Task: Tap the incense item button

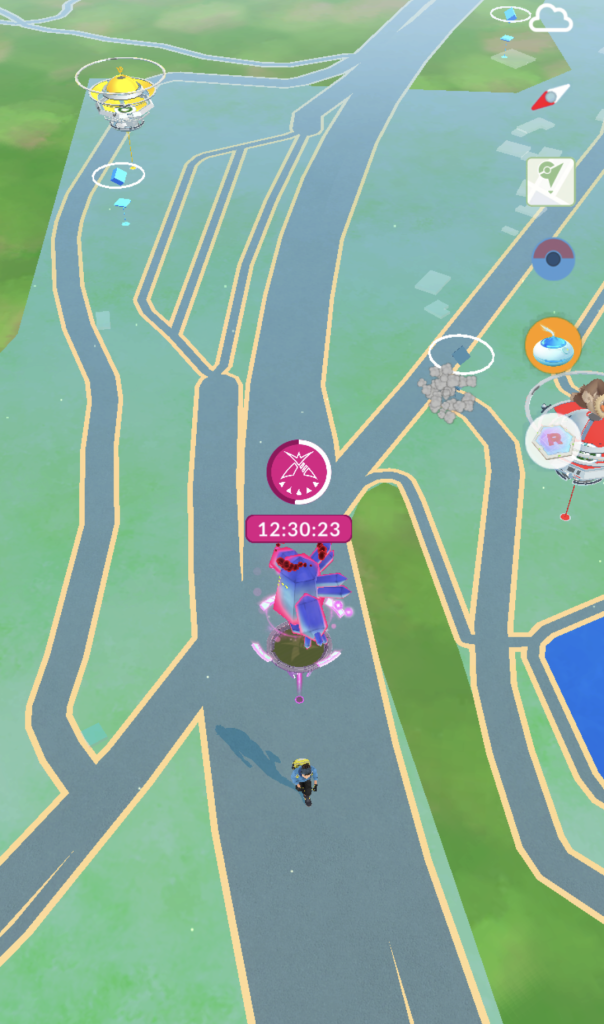Action: (553, 345)
